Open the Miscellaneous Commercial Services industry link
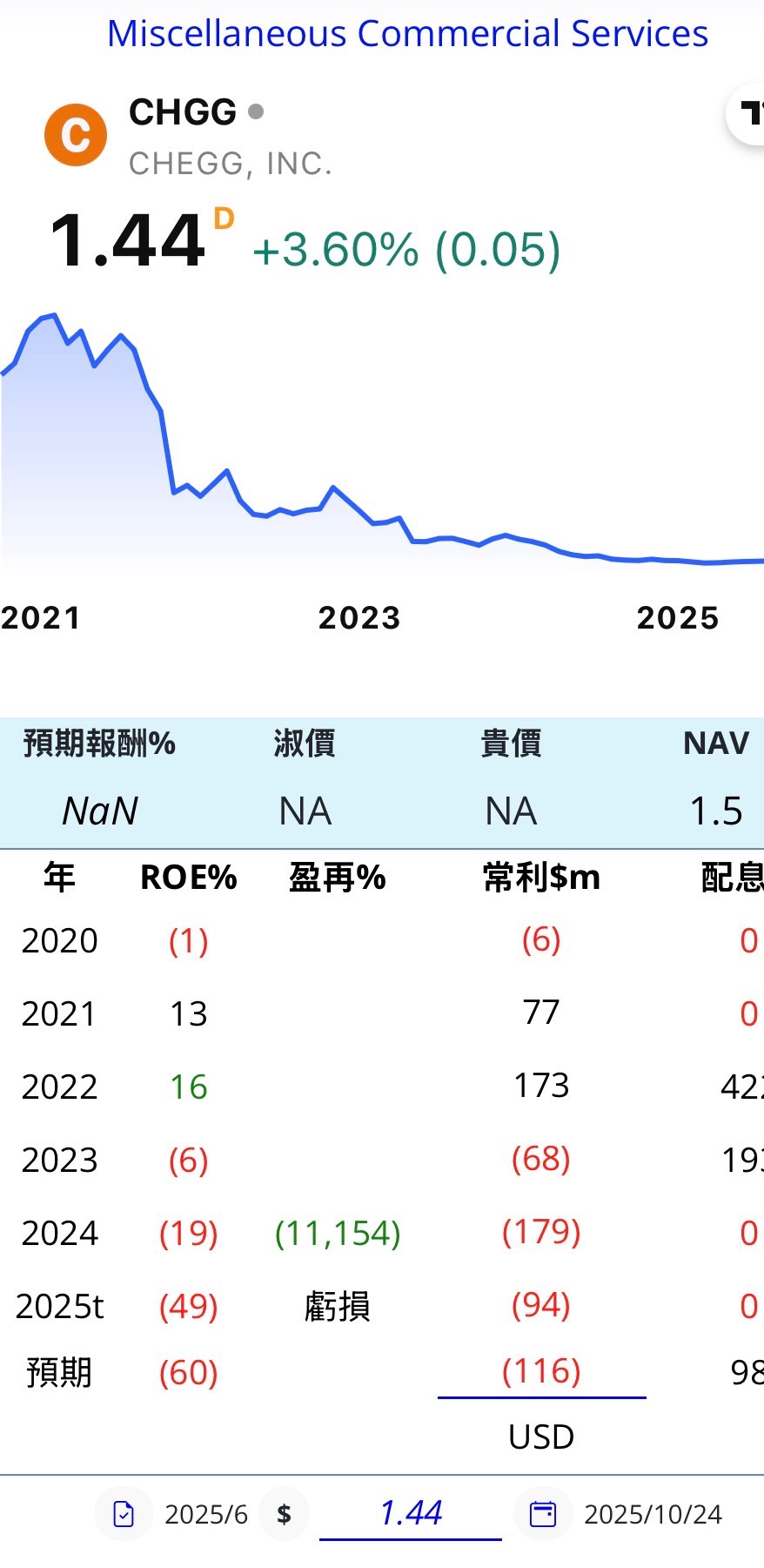The height and width of the screenshot is (1568, 764). point(407,34)
